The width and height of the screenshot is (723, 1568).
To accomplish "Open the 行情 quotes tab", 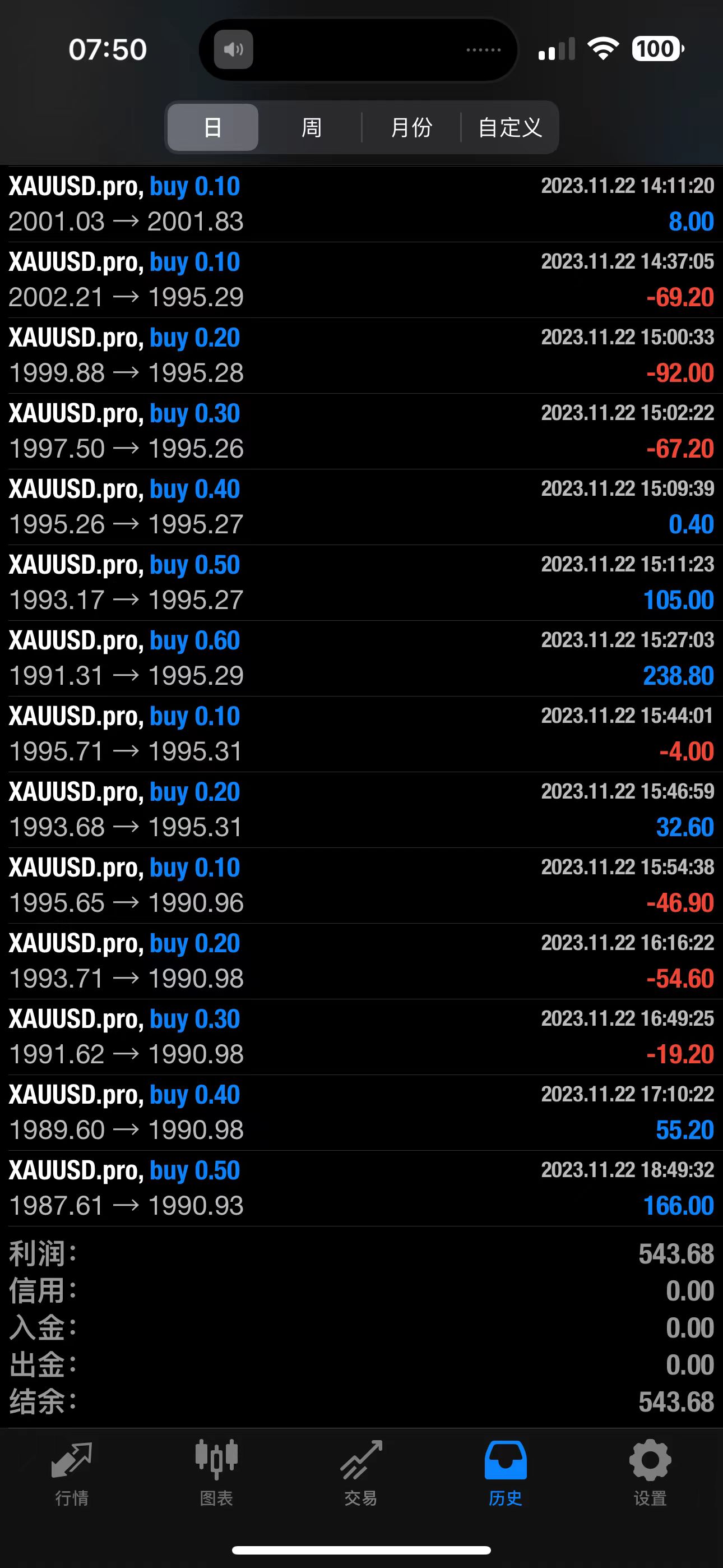I will point(72,1471).
